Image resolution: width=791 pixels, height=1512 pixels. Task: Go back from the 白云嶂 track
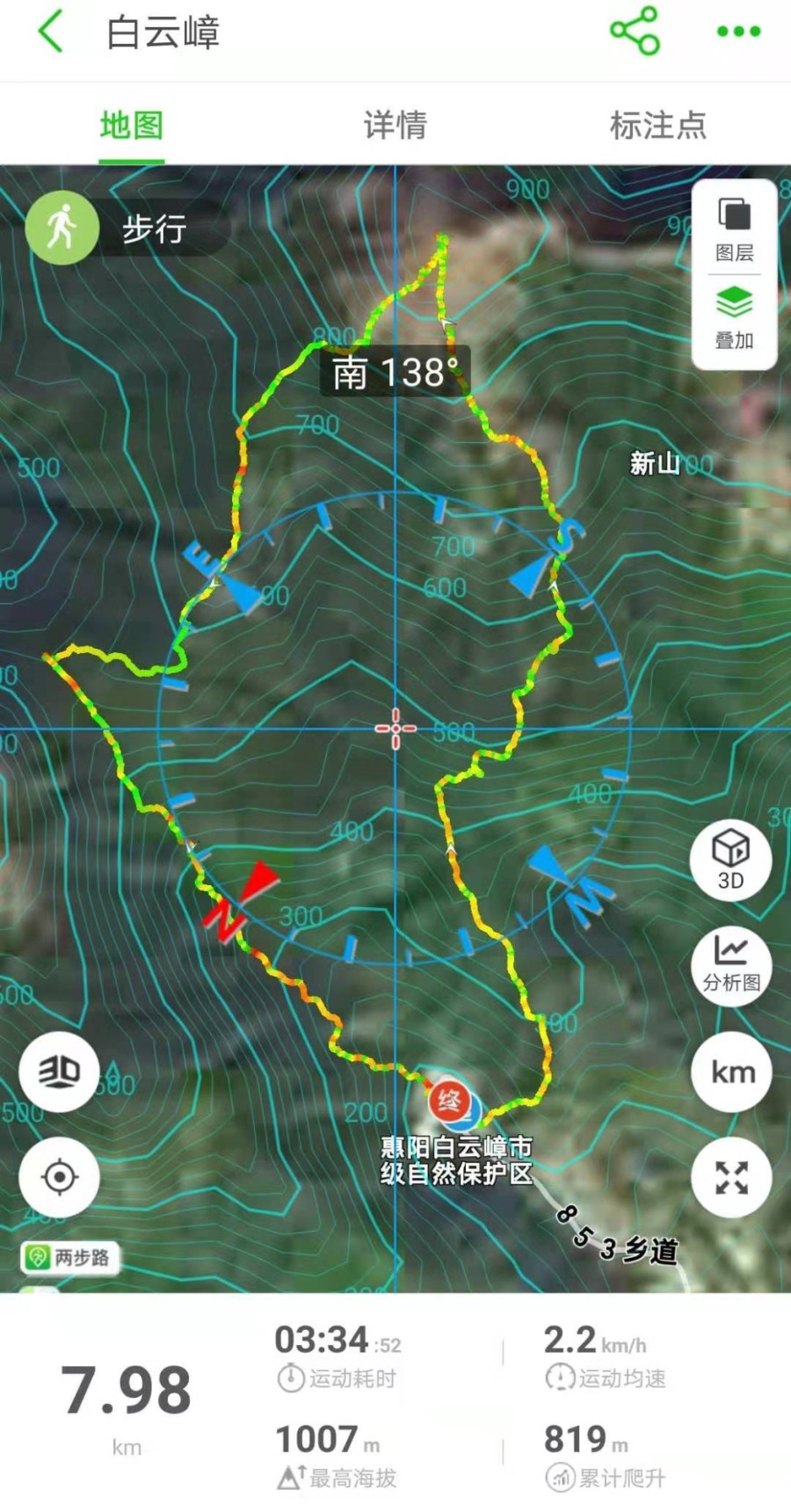[51, 33]
